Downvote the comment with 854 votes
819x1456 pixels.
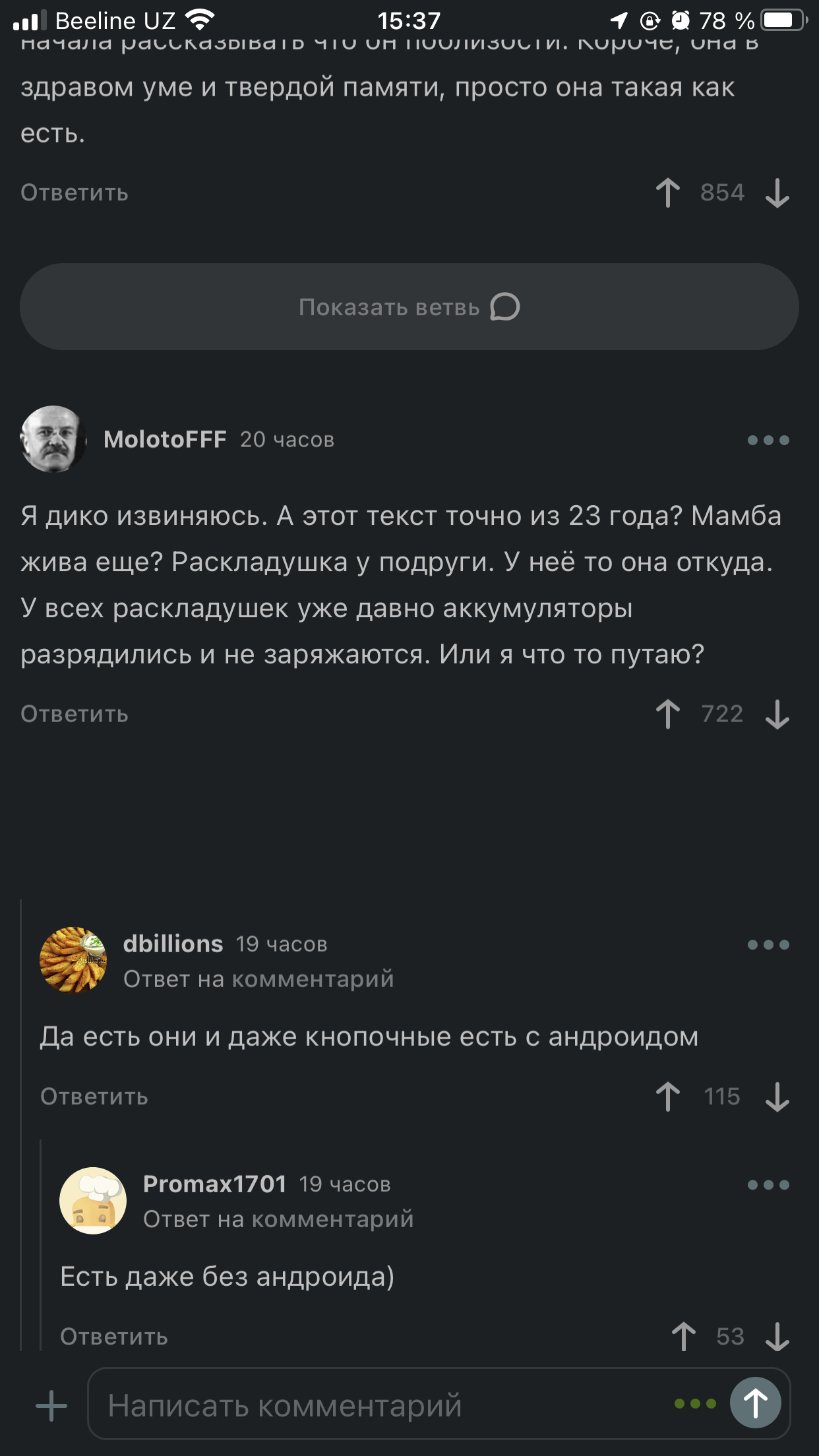point(777,193)
